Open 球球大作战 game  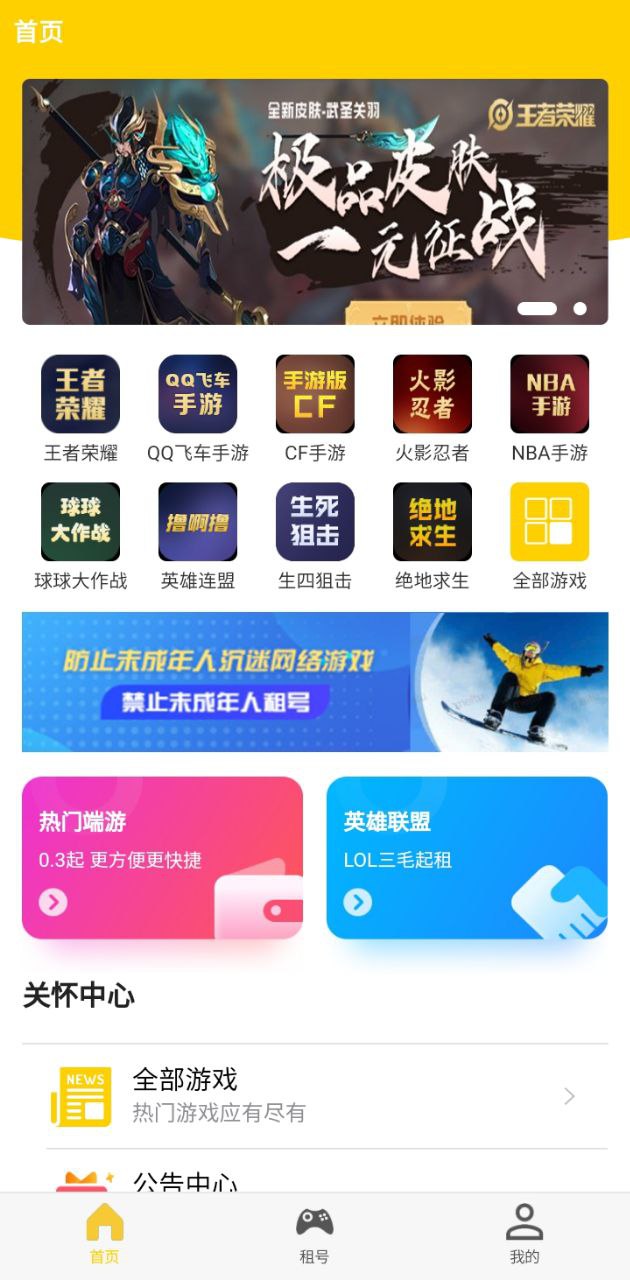pos(80,522)
